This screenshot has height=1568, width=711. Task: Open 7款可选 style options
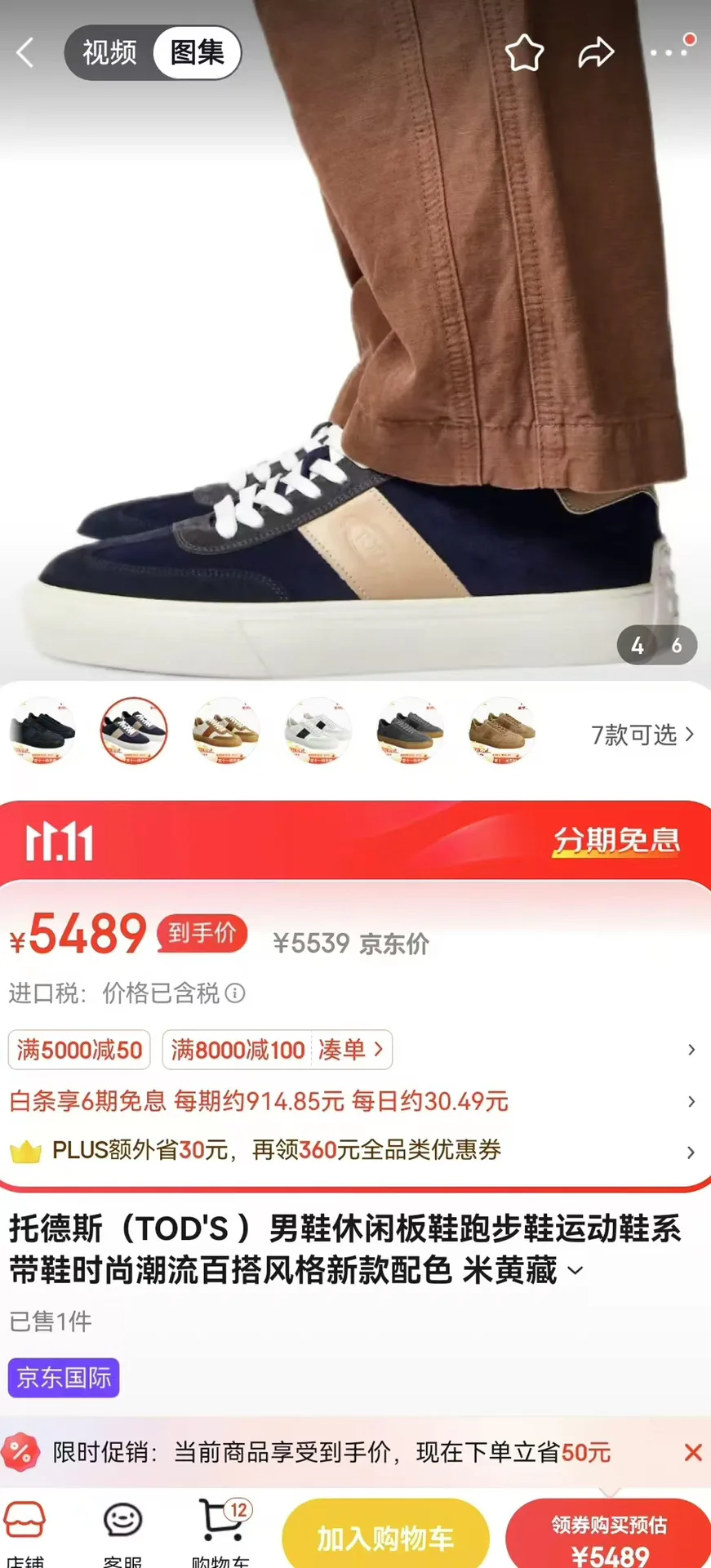coord(643,735)
